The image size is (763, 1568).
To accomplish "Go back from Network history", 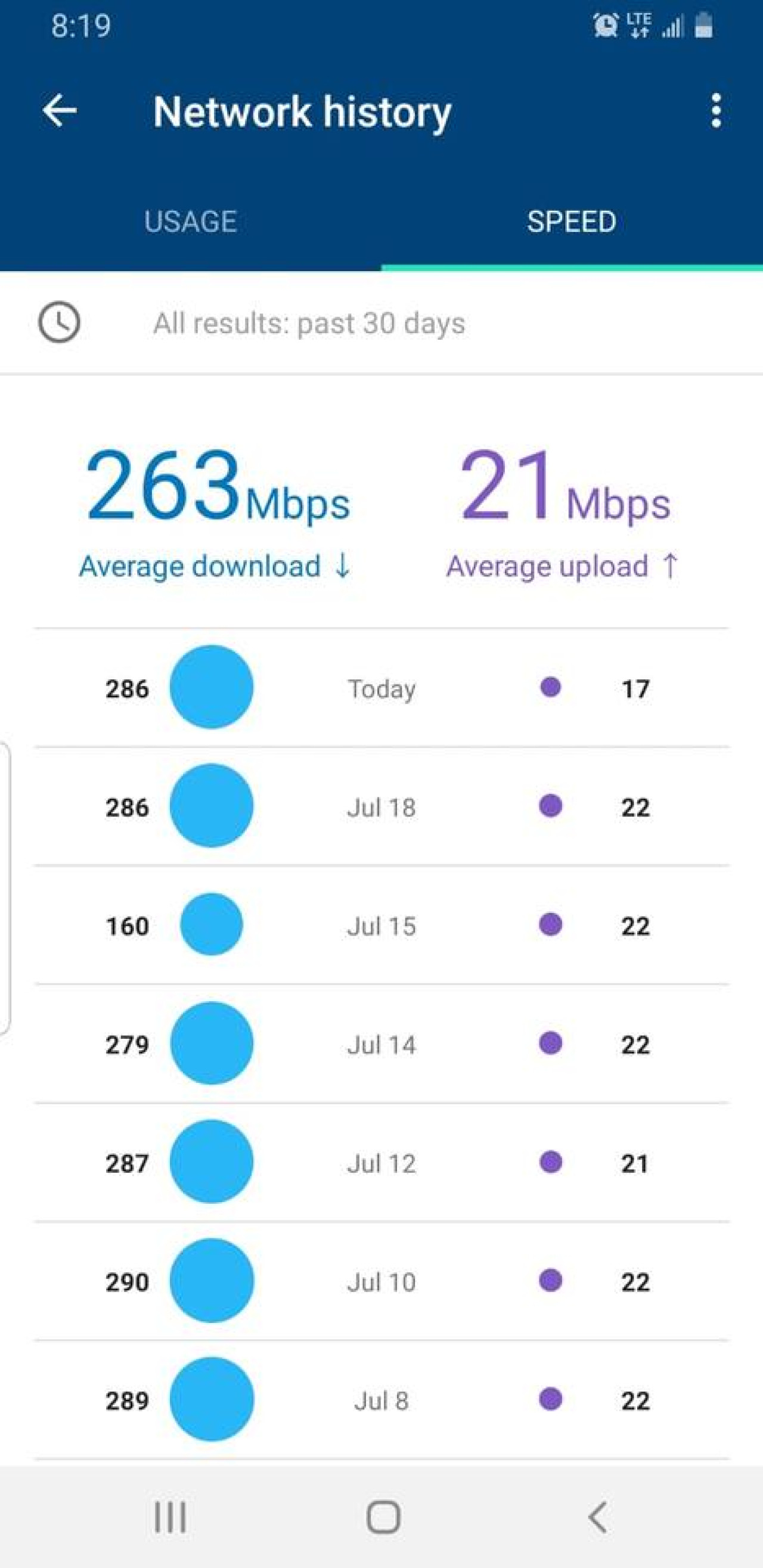I will pyautogui.click(x=60, y=111).
